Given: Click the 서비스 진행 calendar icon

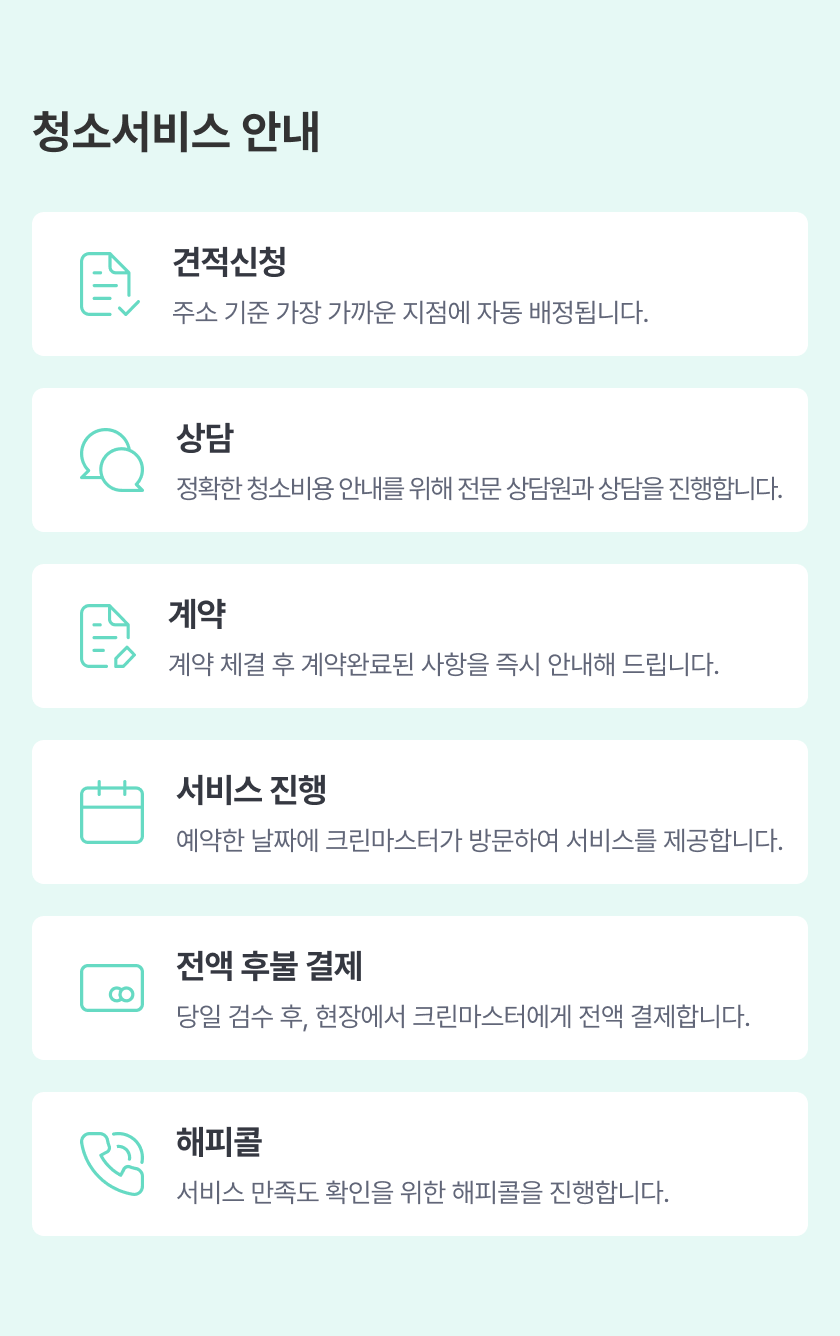Looking at the screenshot, I should [111, 811].
